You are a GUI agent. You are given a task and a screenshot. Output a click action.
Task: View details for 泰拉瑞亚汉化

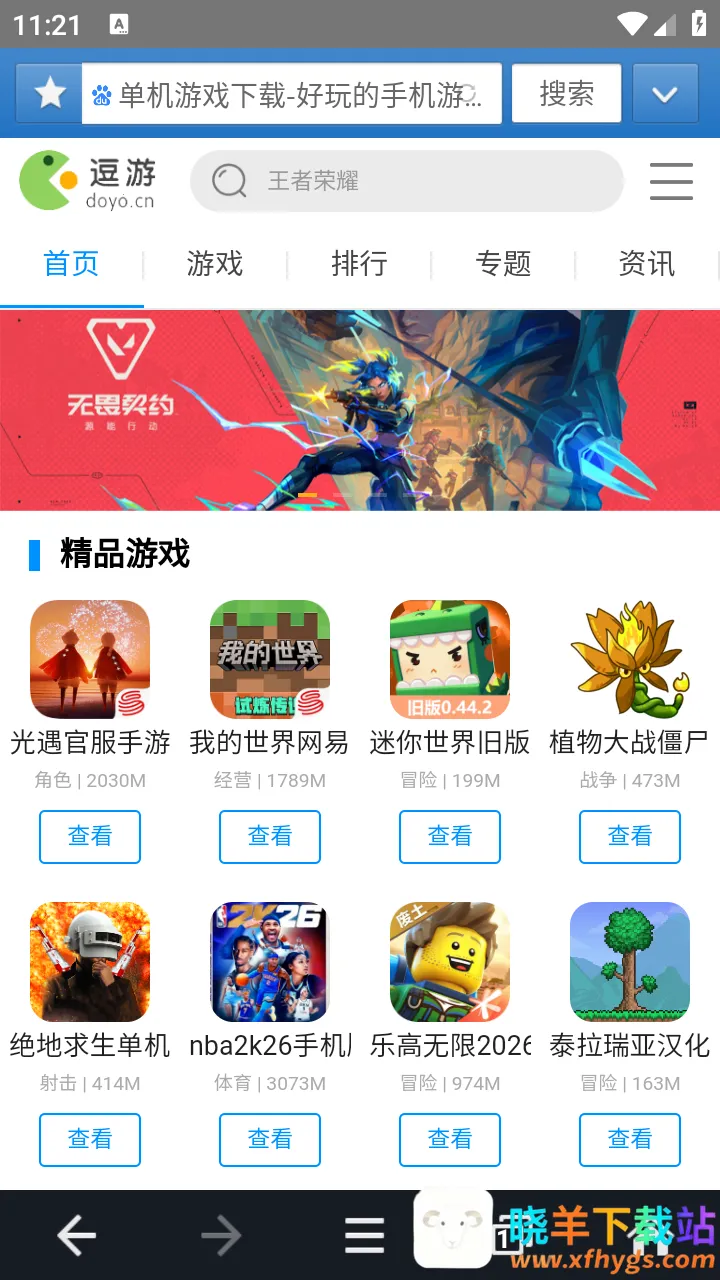point(630,1139)
